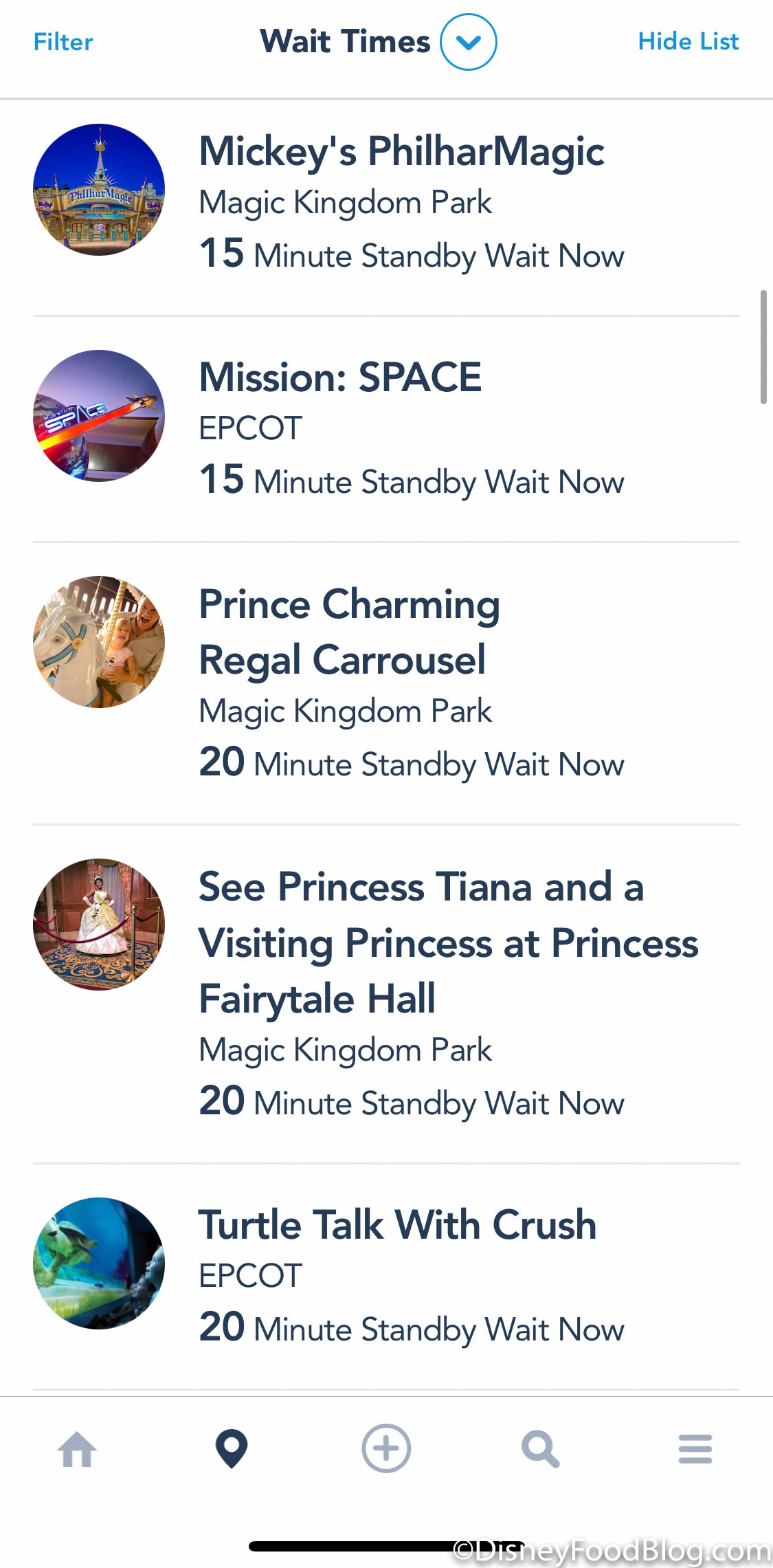
Task: Open the search tab
Action: point(541,1449)
